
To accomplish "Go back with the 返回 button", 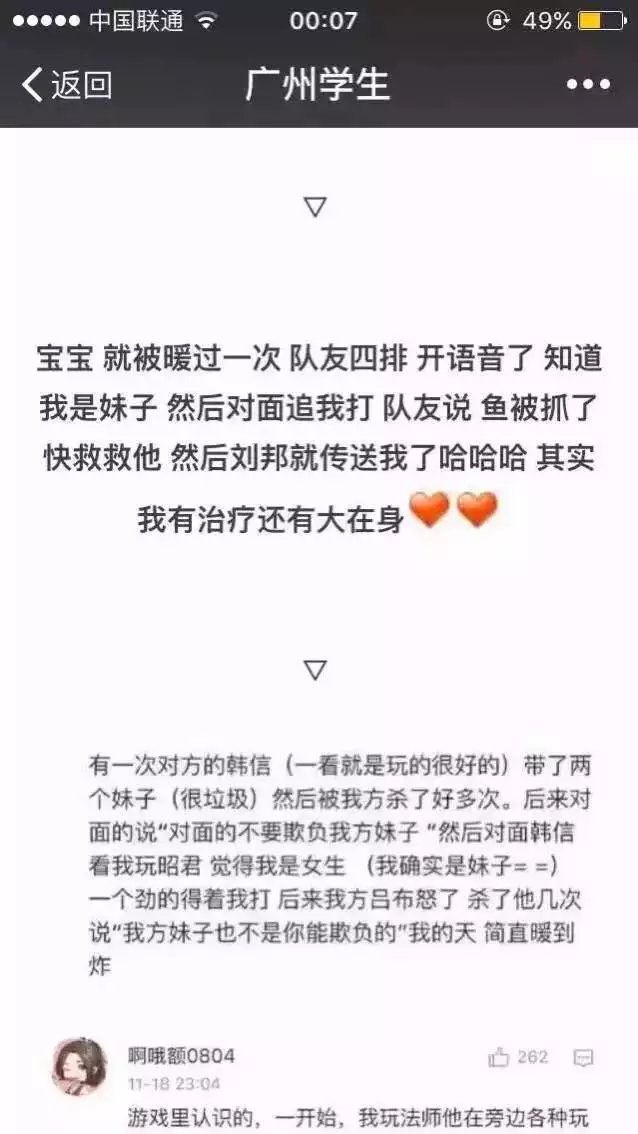I will click(67, 85).
